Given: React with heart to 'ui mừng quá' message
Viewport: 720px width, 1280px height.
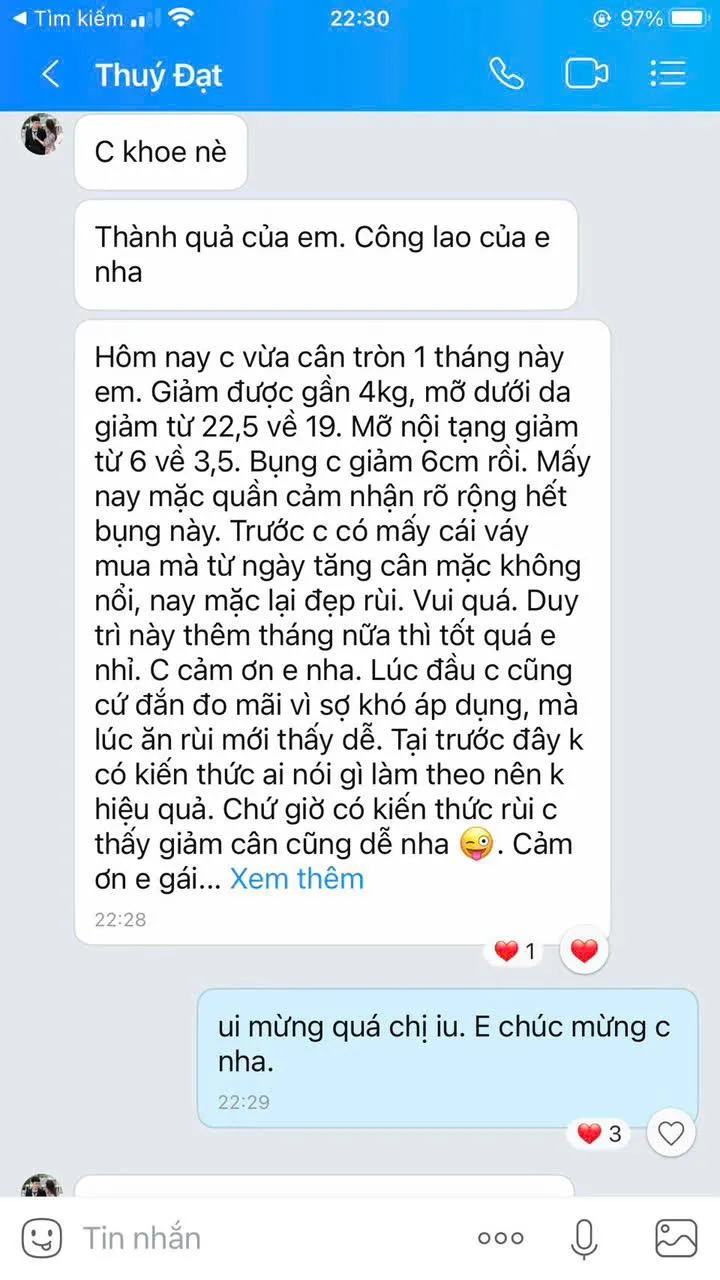Looking at the screenshot, I should click(671, 1133).
